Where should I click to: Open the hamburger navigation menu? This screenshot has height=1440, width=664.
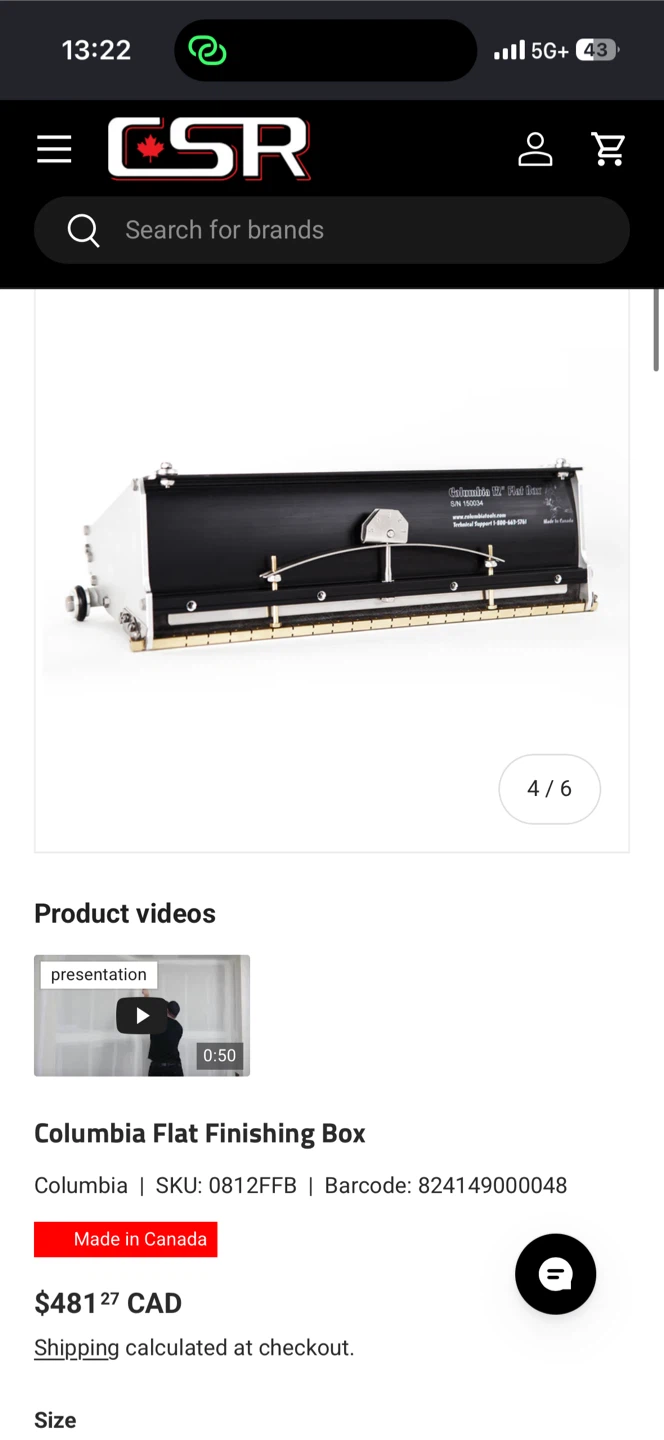pyautogui.click(x=54, y=149)
